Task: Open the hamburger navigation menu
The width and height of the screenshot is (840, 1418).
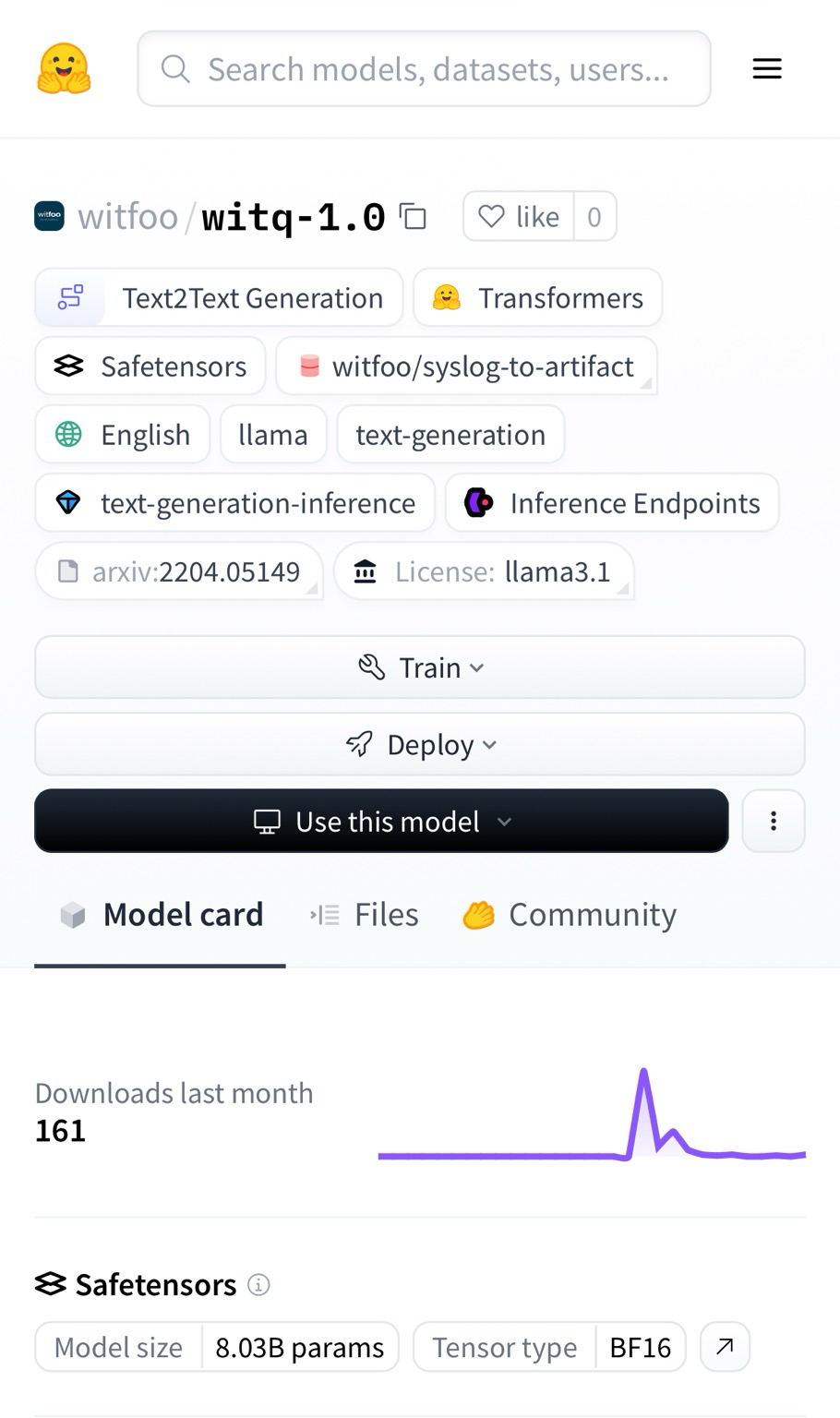Action: 767,68
